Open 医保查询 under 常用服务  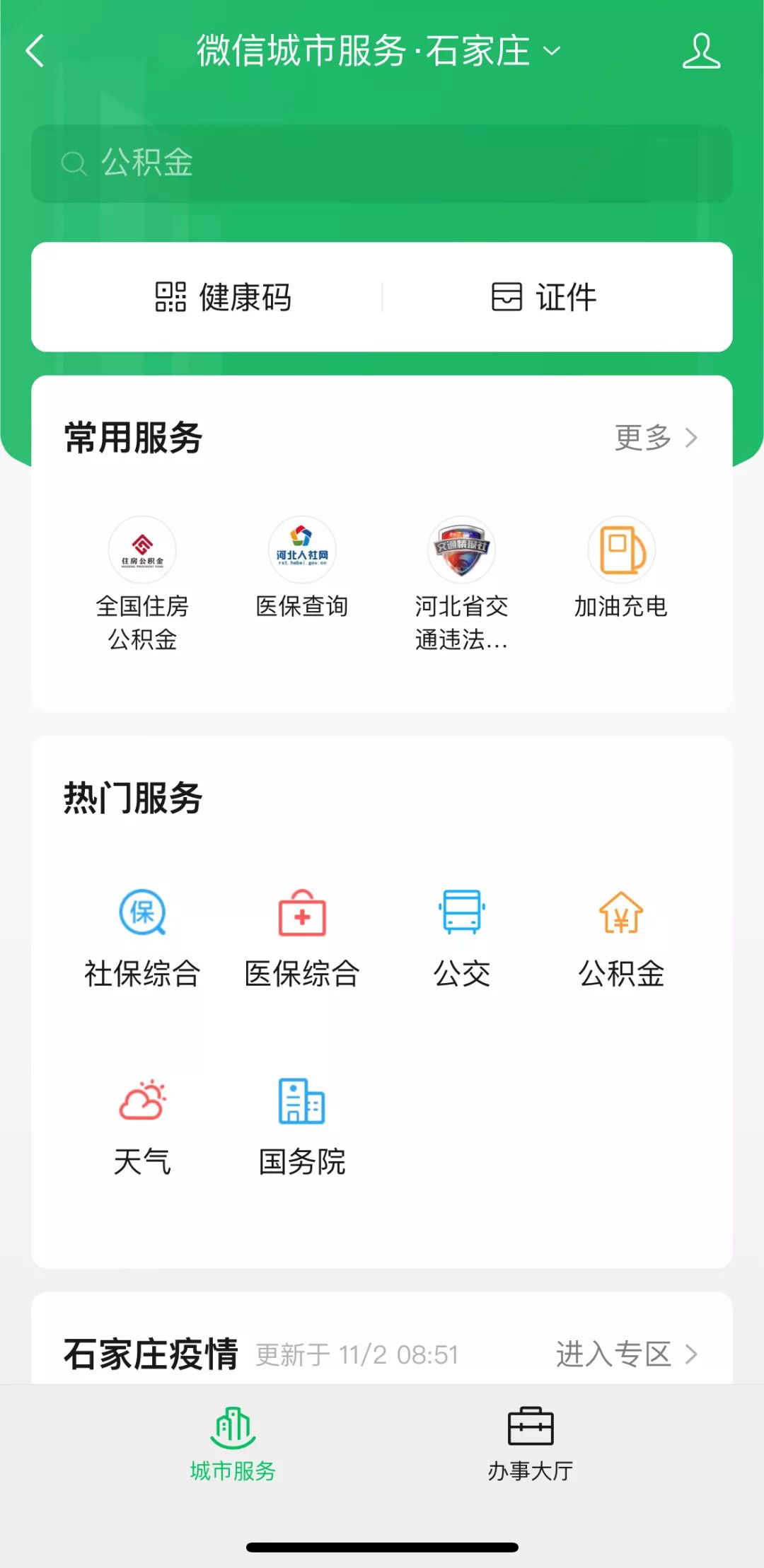[302, 567]
